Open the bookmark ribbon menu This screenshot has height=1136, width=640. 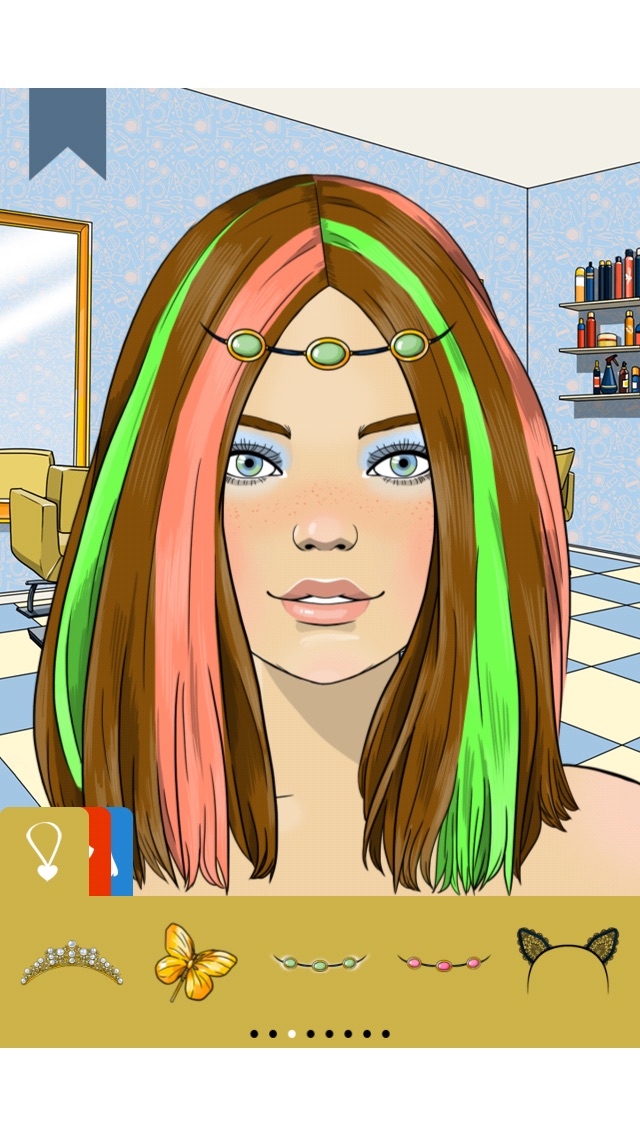(67, 128)
